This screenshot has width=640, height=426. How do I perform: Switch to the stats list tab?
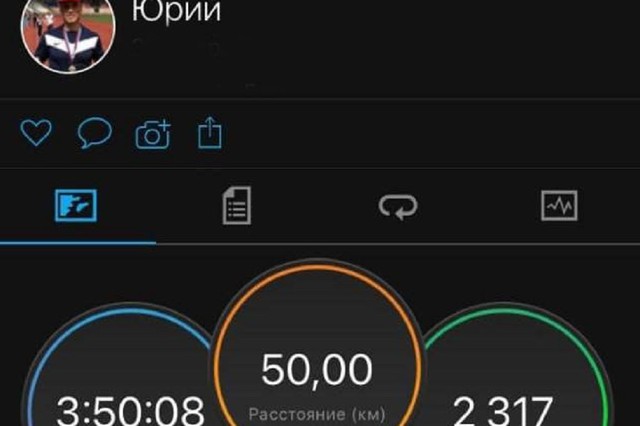(236, 207)
